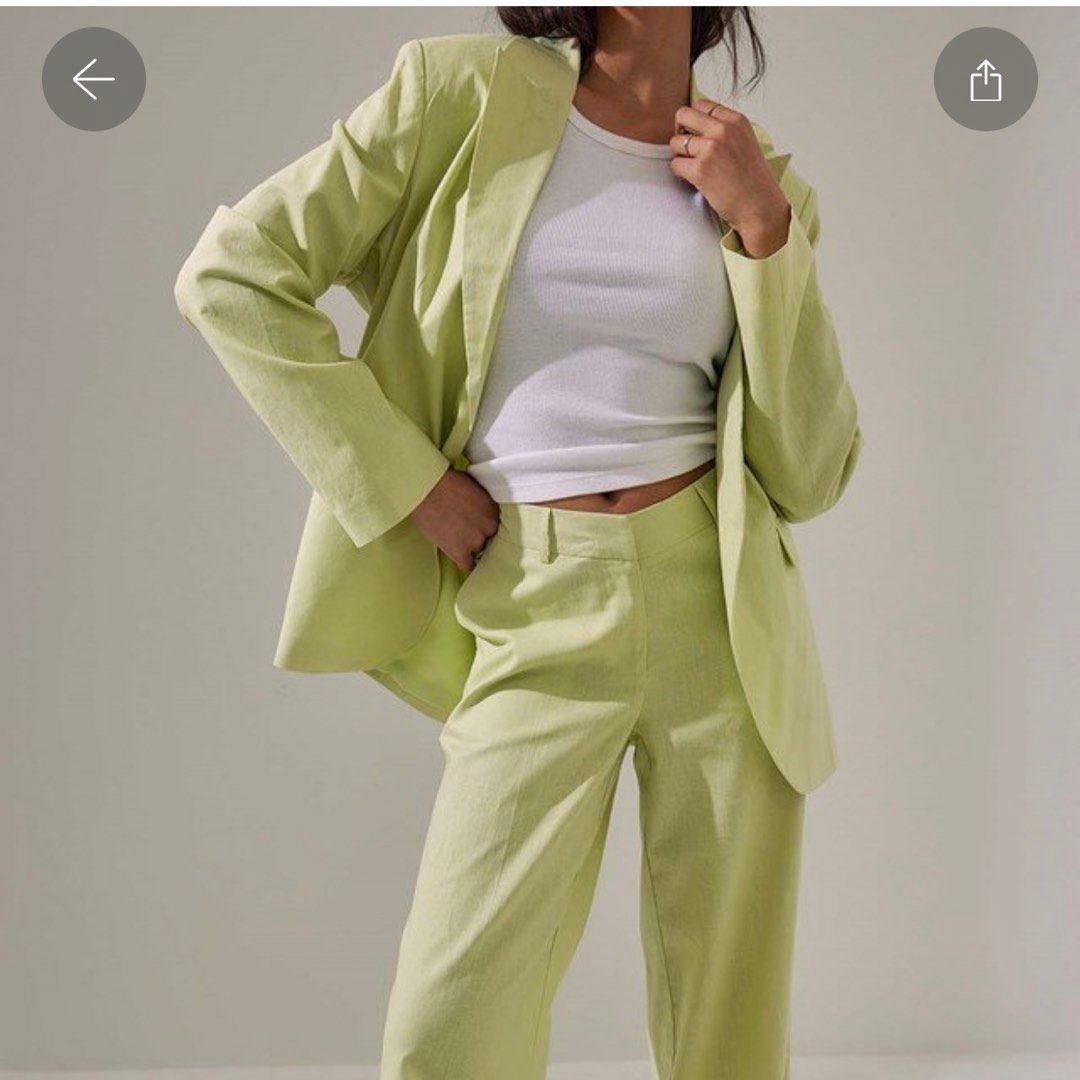Viewport: 1080px width, 1080px height.
Task: Share this product image
Action: click(985, 79)
